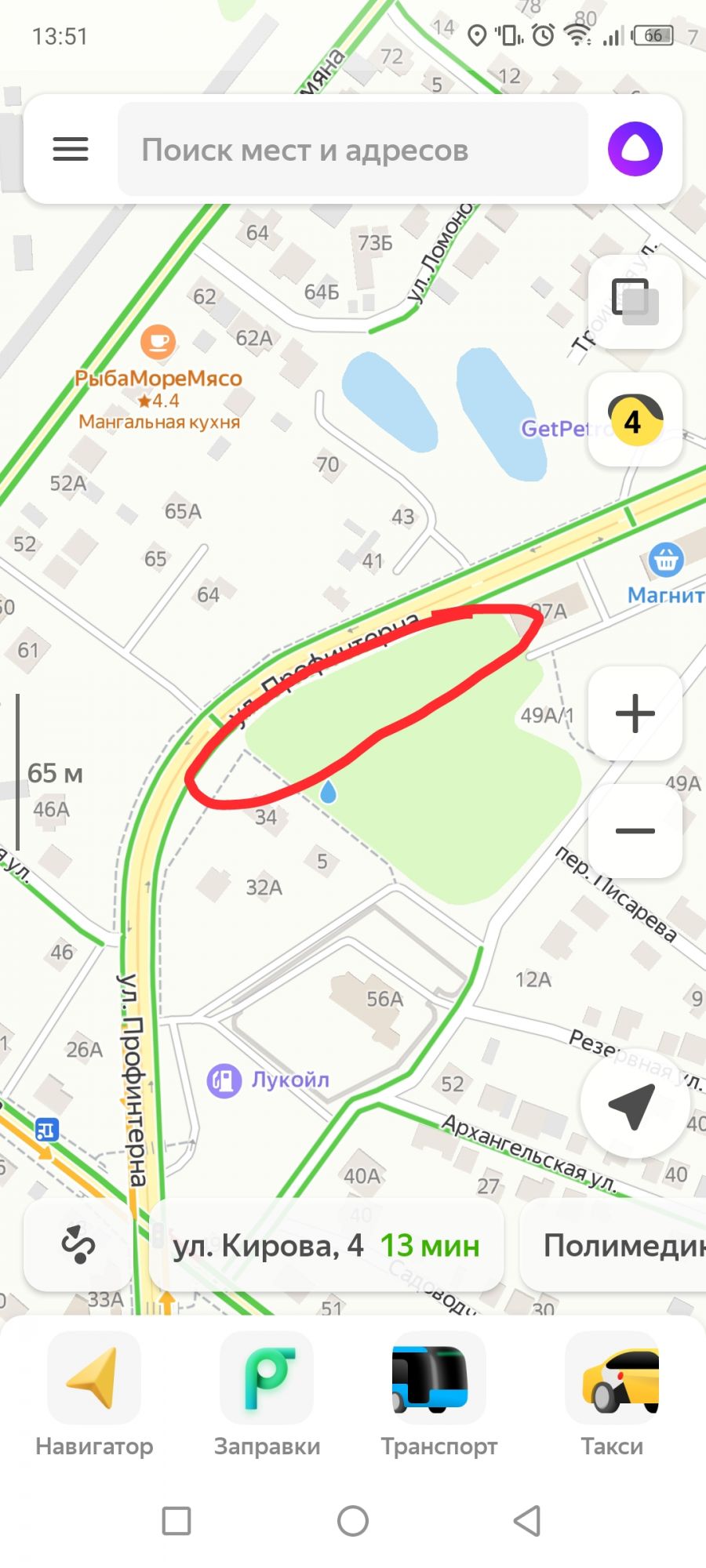Image resolution: width=706 pixels, height=1568 pixels.
Task: Zoom in on the map
Action: tap(635, 713)
